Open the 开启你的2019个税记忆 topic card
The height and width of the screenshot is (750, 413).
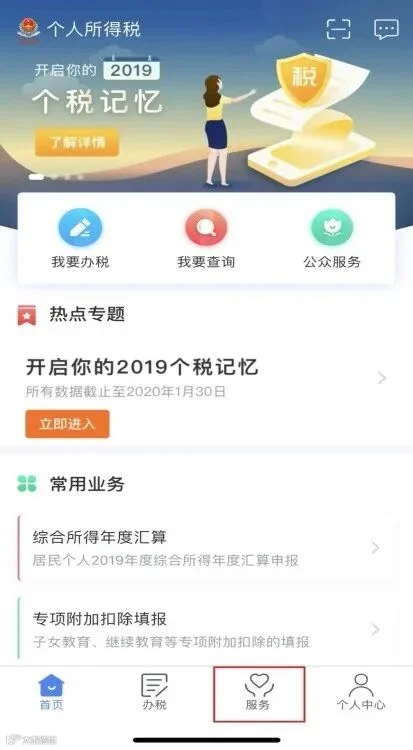[x=206, y=378]
